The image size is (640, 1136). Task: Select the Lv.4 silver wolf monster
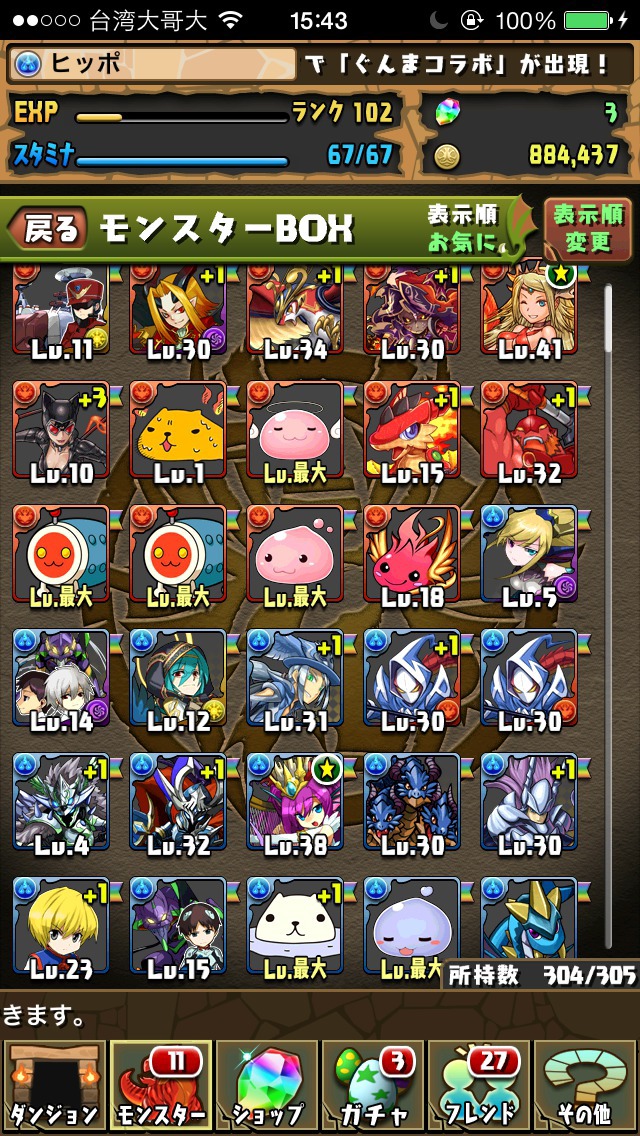coord(61,802)
